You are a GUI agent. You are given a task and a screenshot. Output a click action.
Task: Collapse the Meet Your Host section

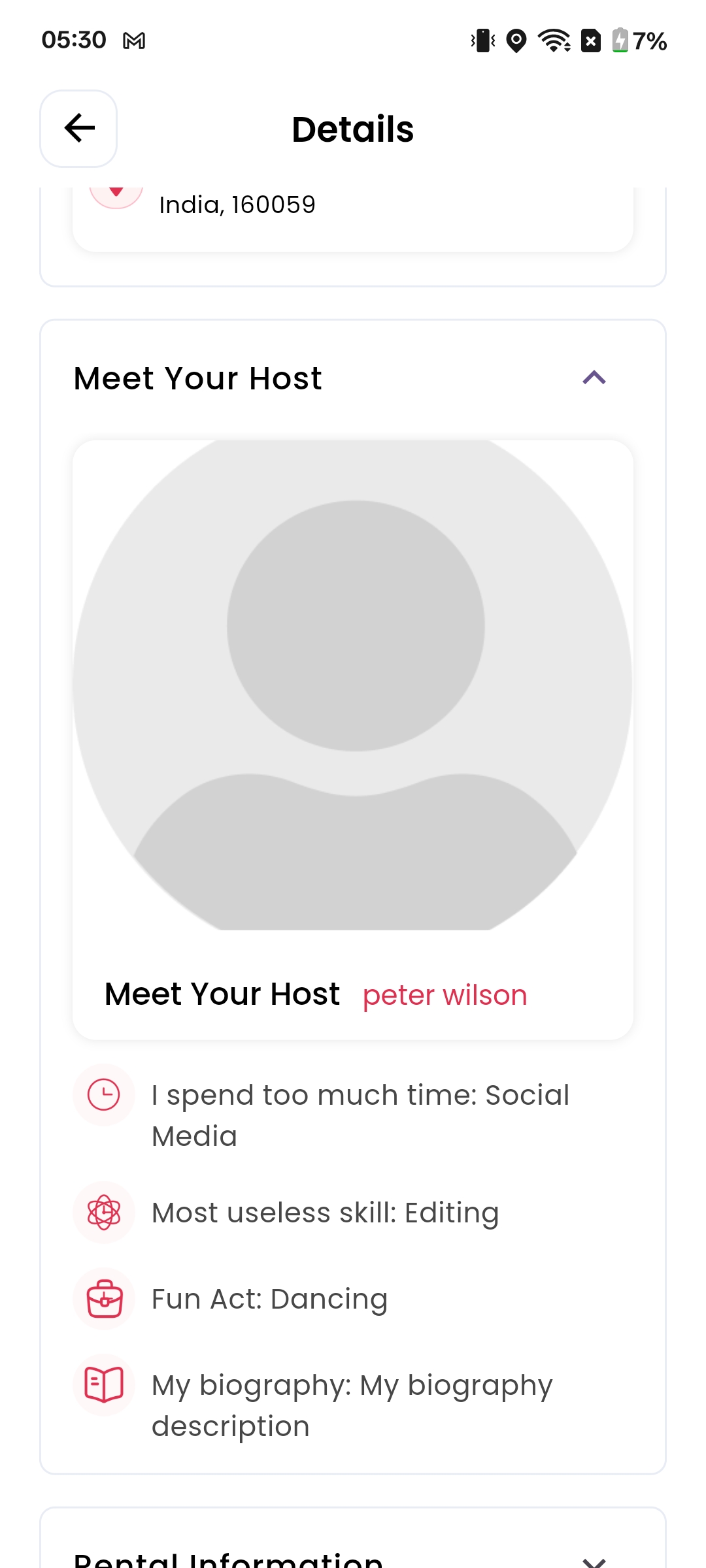pyautogui.click(x=594, y=378)
